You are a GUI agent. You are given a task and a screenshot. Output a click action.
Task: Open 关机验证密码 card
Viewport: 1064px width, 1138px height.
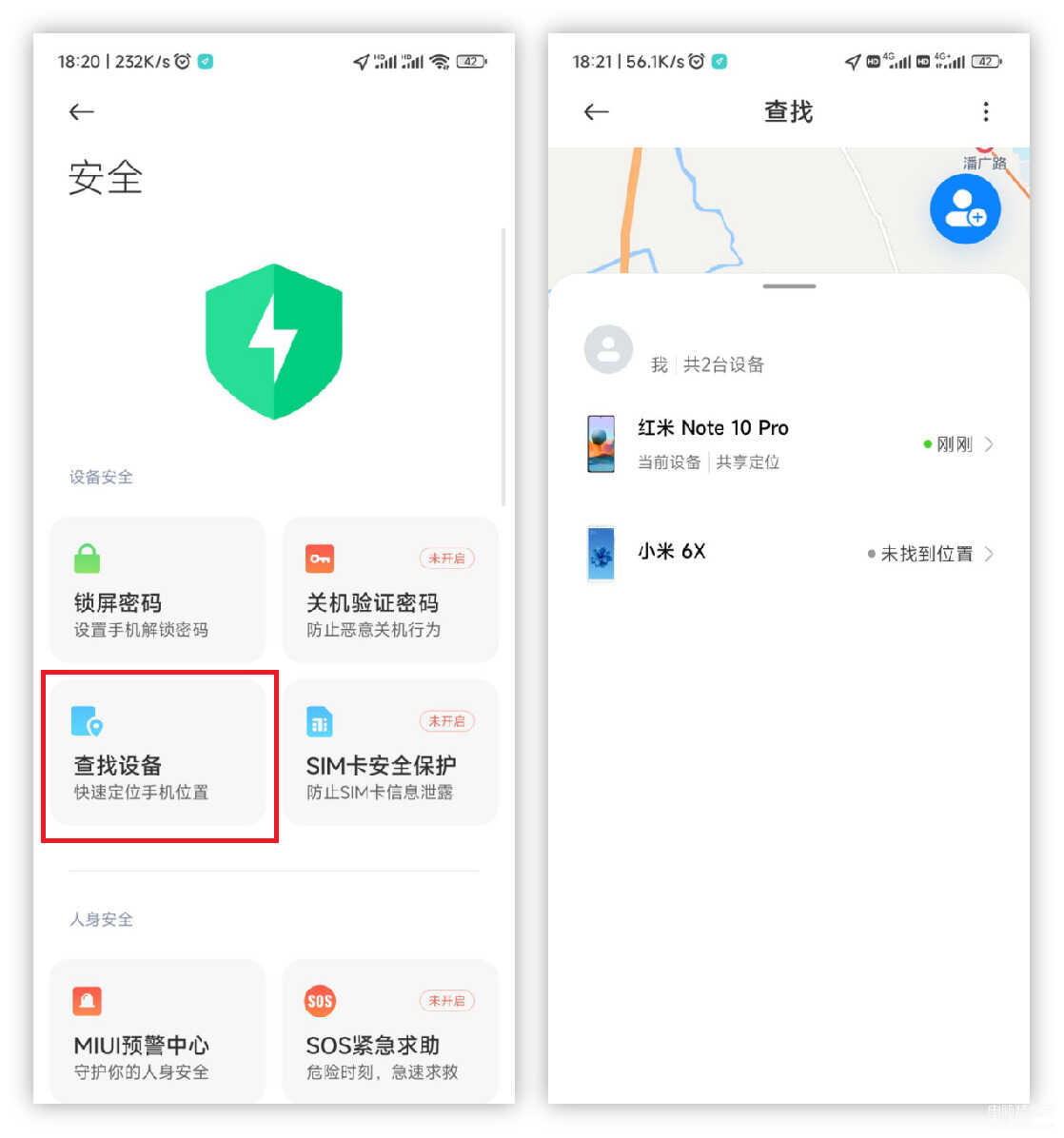tap(390, 590)
